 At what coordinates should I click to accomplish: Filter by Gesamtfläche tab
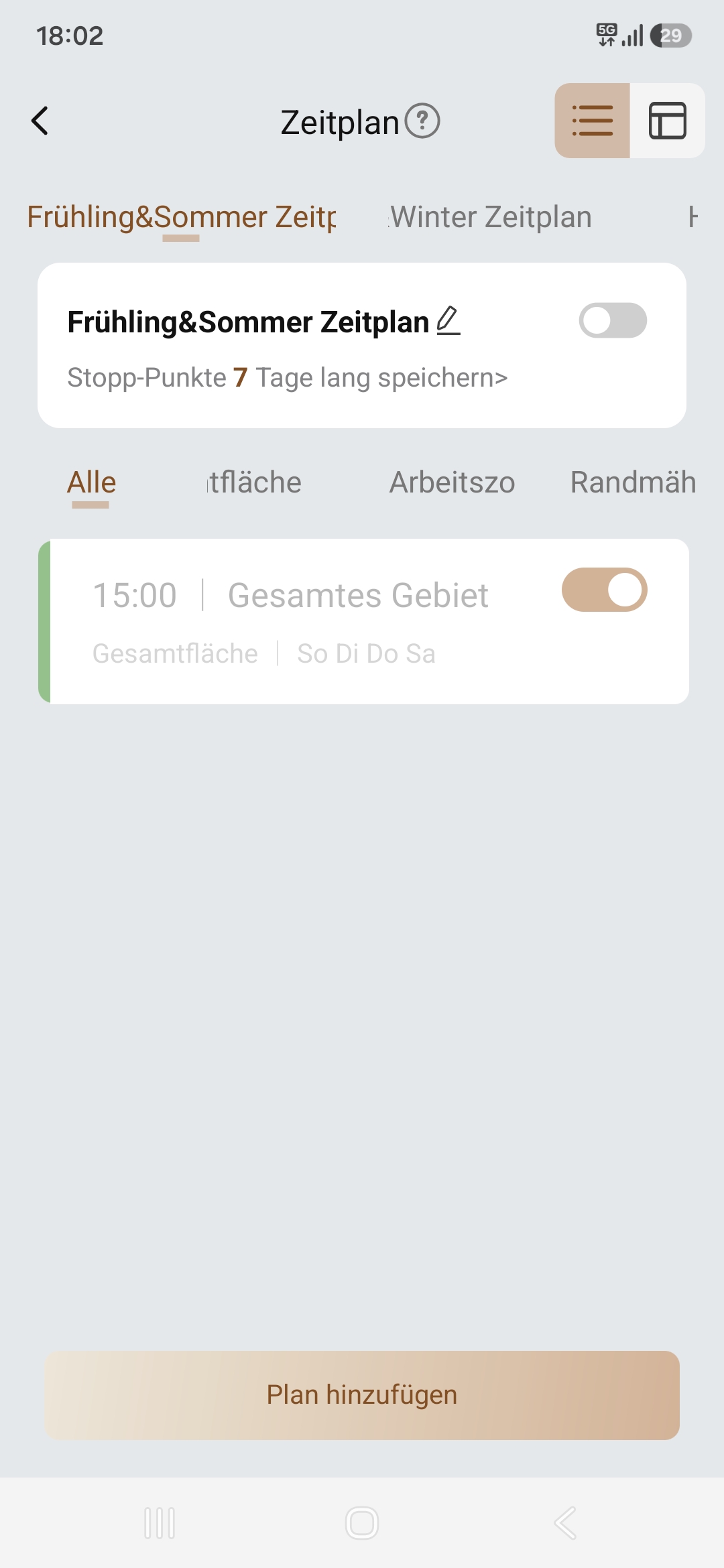pyautogui.click(x=254, y=482)
